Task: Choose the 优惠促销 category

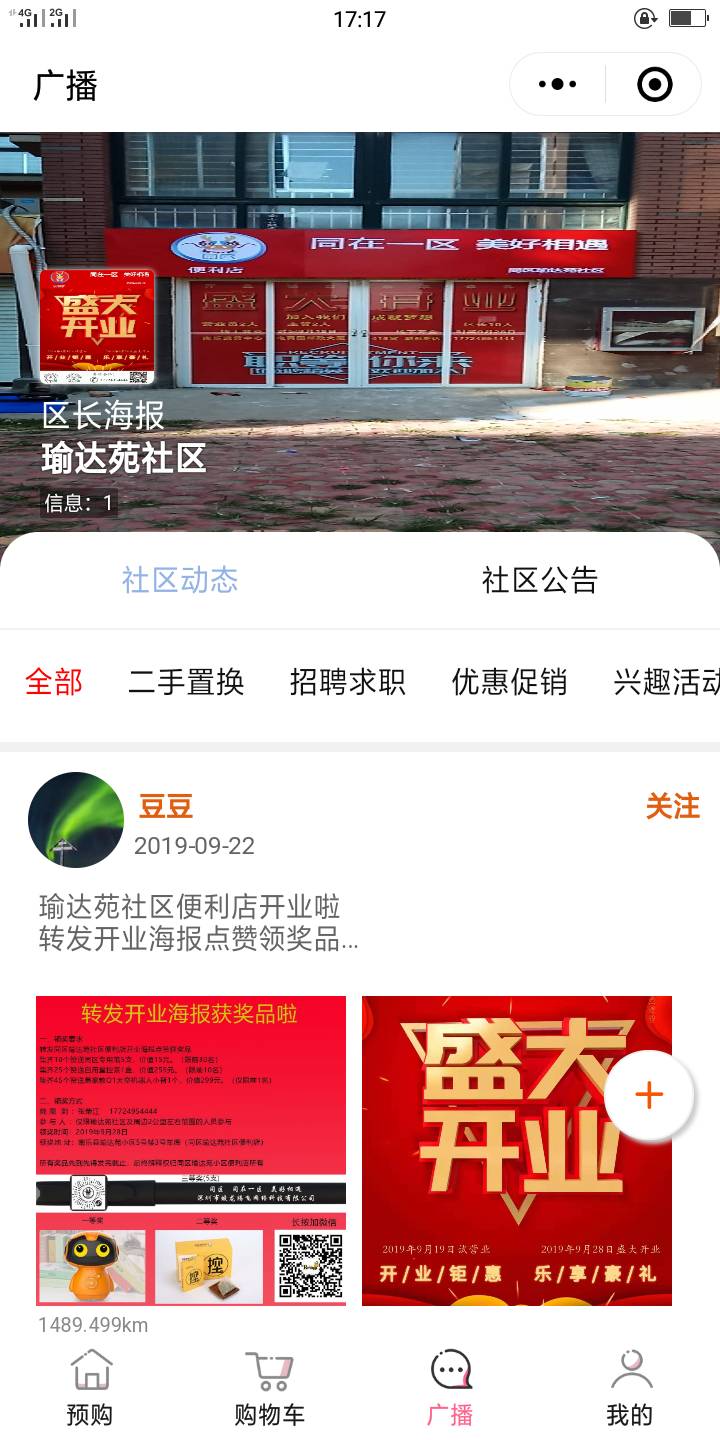Action: tap(509, 682)
